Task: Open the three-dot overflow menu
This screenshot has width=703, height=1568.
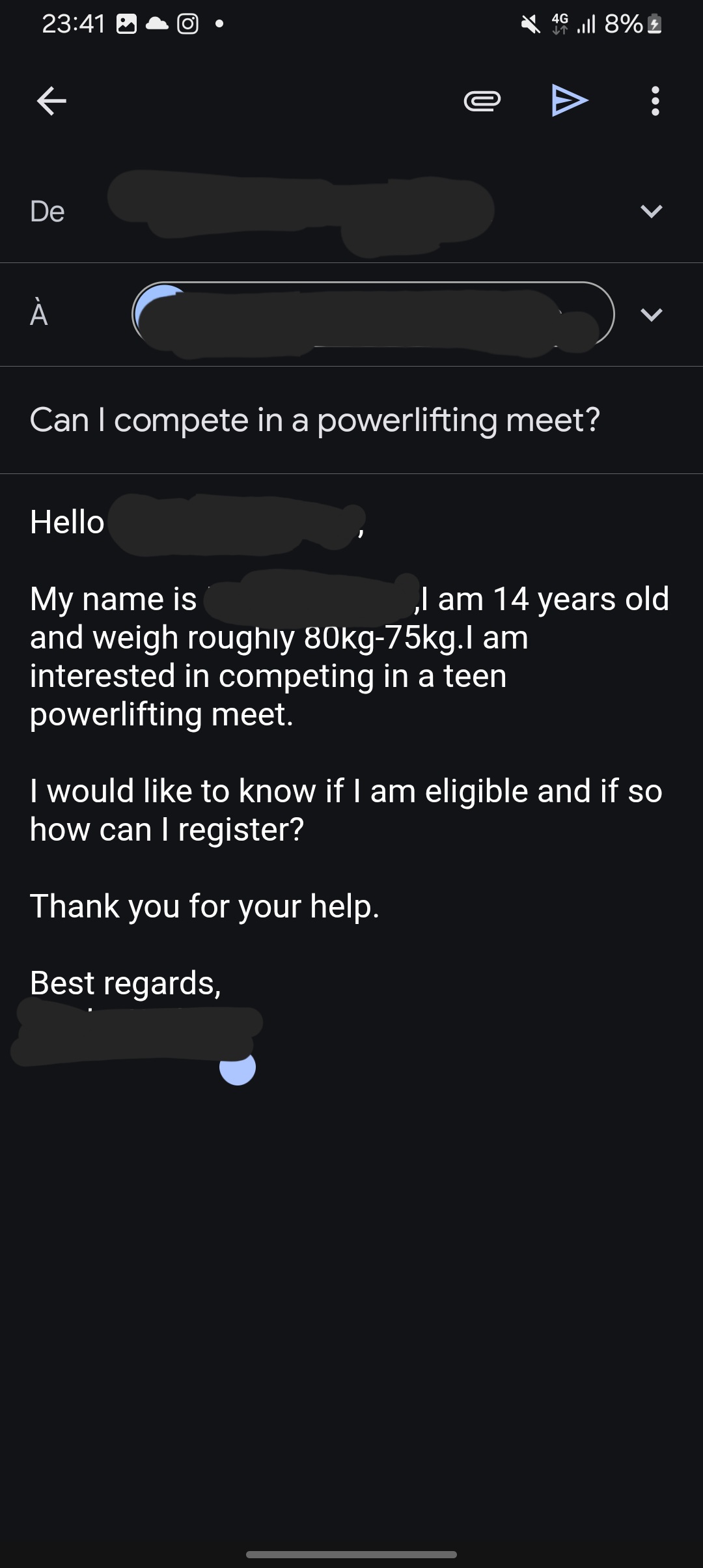Action: pos(655,101)
